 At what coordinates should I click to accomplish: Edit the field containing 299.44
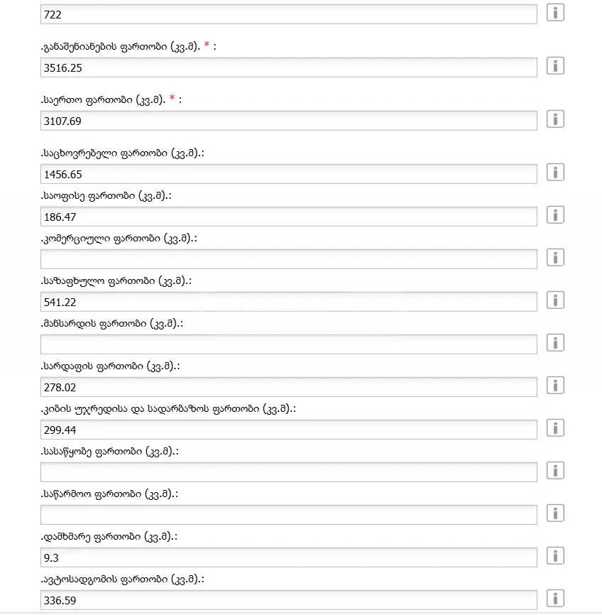(x=288, y=429)
